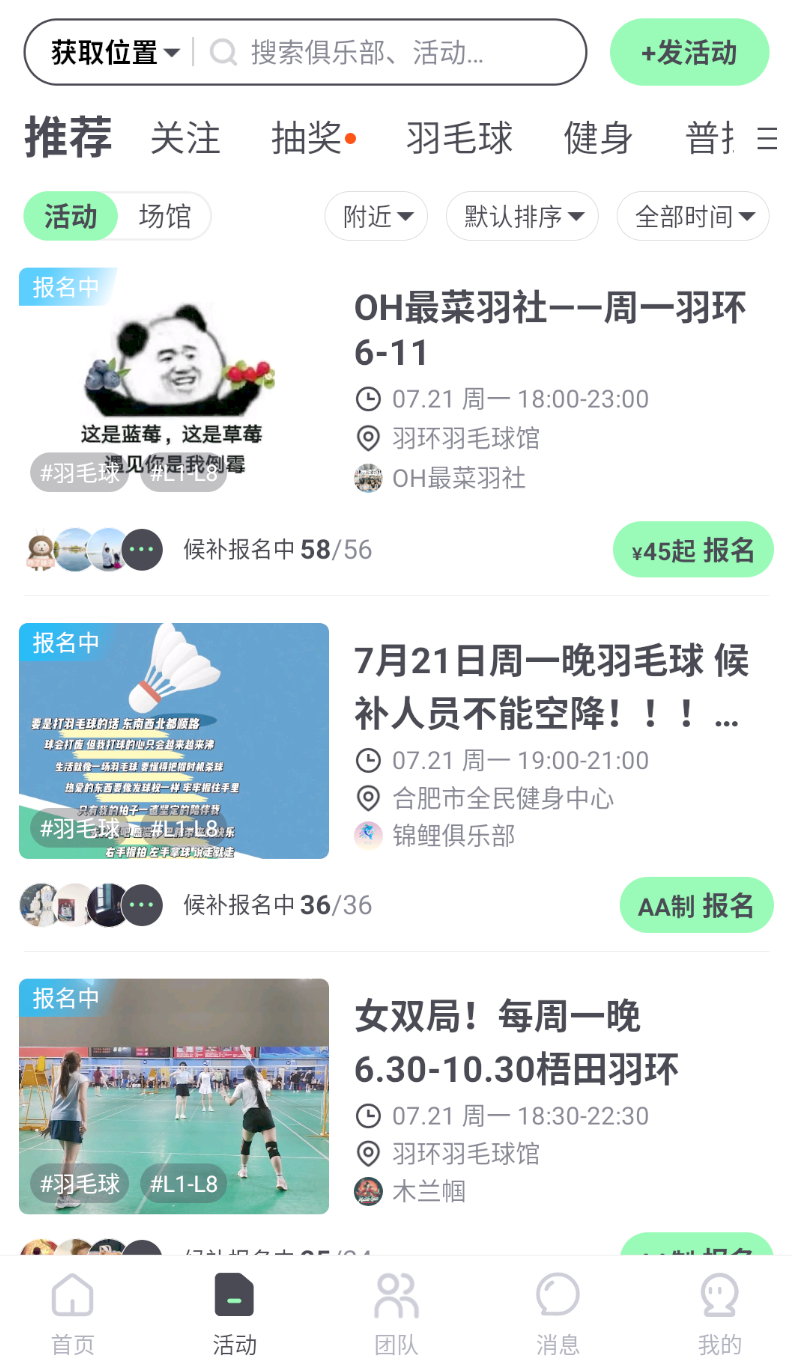Switch to the 健身 tab
Image resolution: width=792 pixels, height=1361 pixels.
(598, 138)
